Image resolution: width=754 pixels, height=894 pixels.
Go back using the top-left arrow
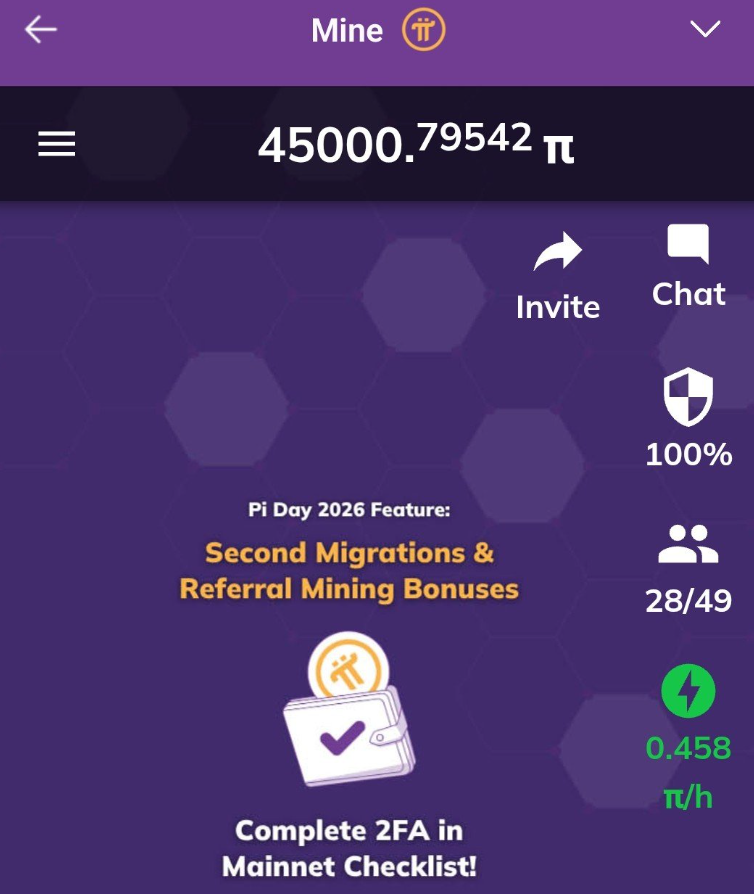[41, 30]
